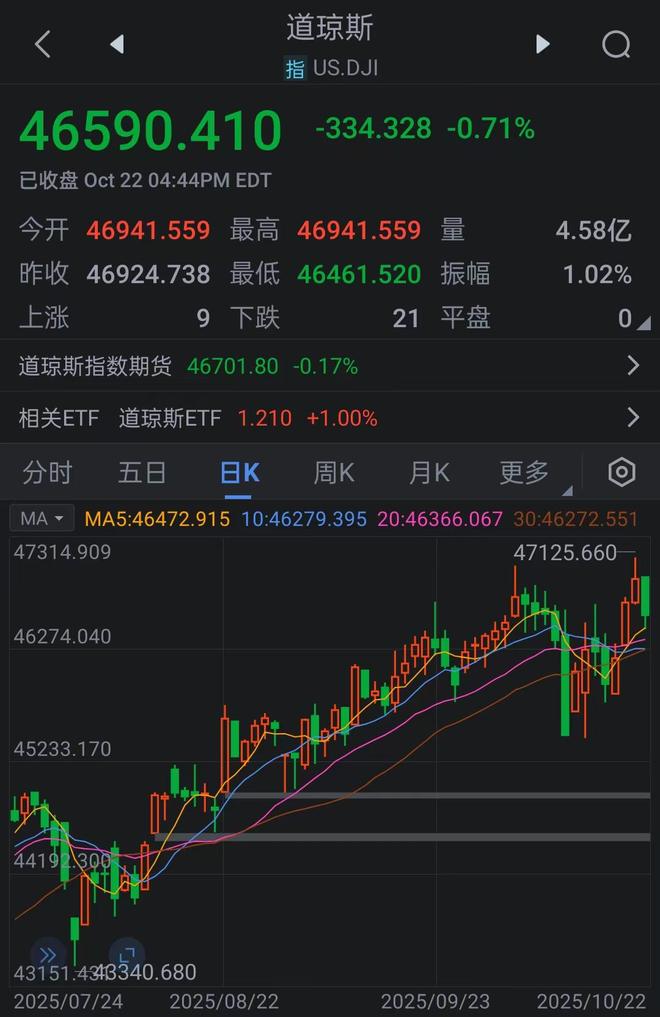Image resolution: width=660 pixels, height=1017 pixels.
Task: Switch to the 五日 chart tab
Action: pos(142,473)
